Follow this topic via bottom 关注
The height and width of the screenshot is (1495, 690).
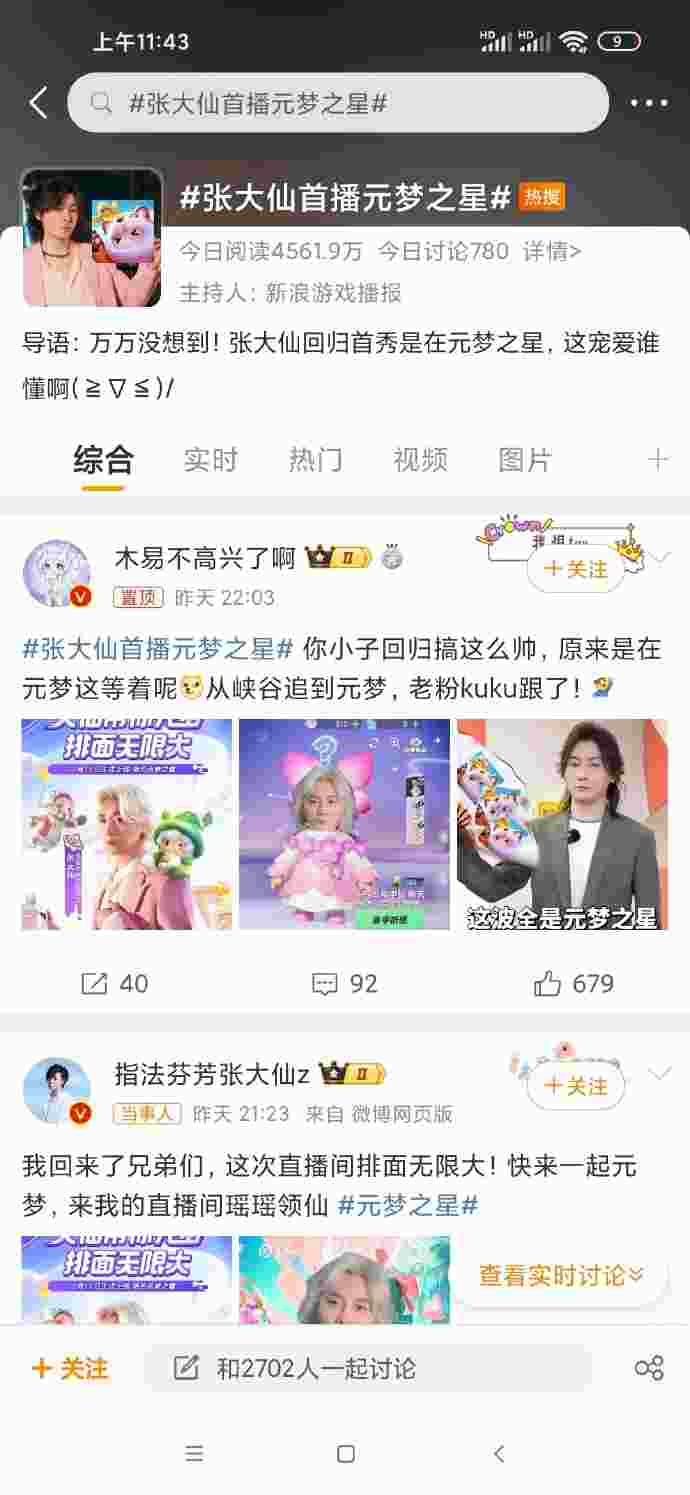(x=70, y=1368)
